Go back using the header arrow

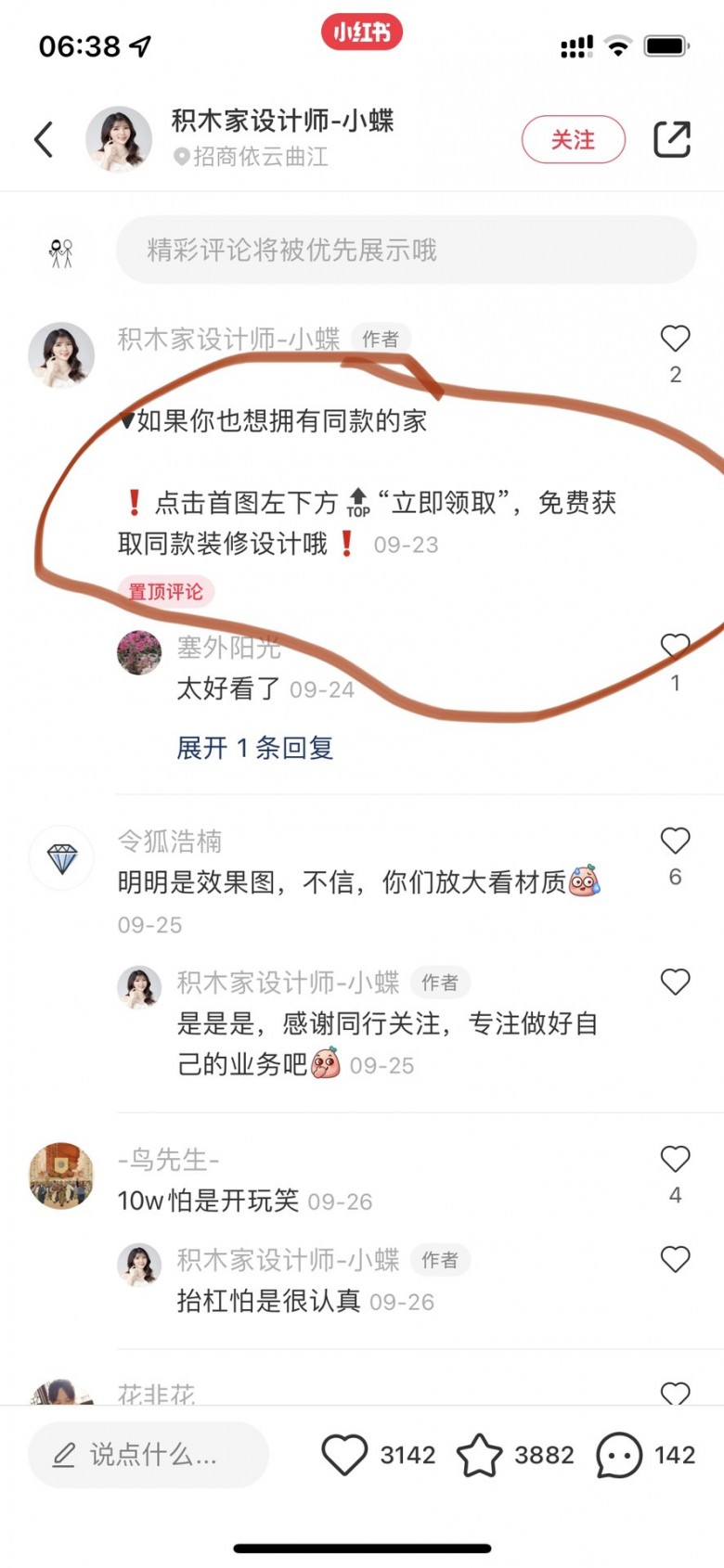(x=44, y=140)
